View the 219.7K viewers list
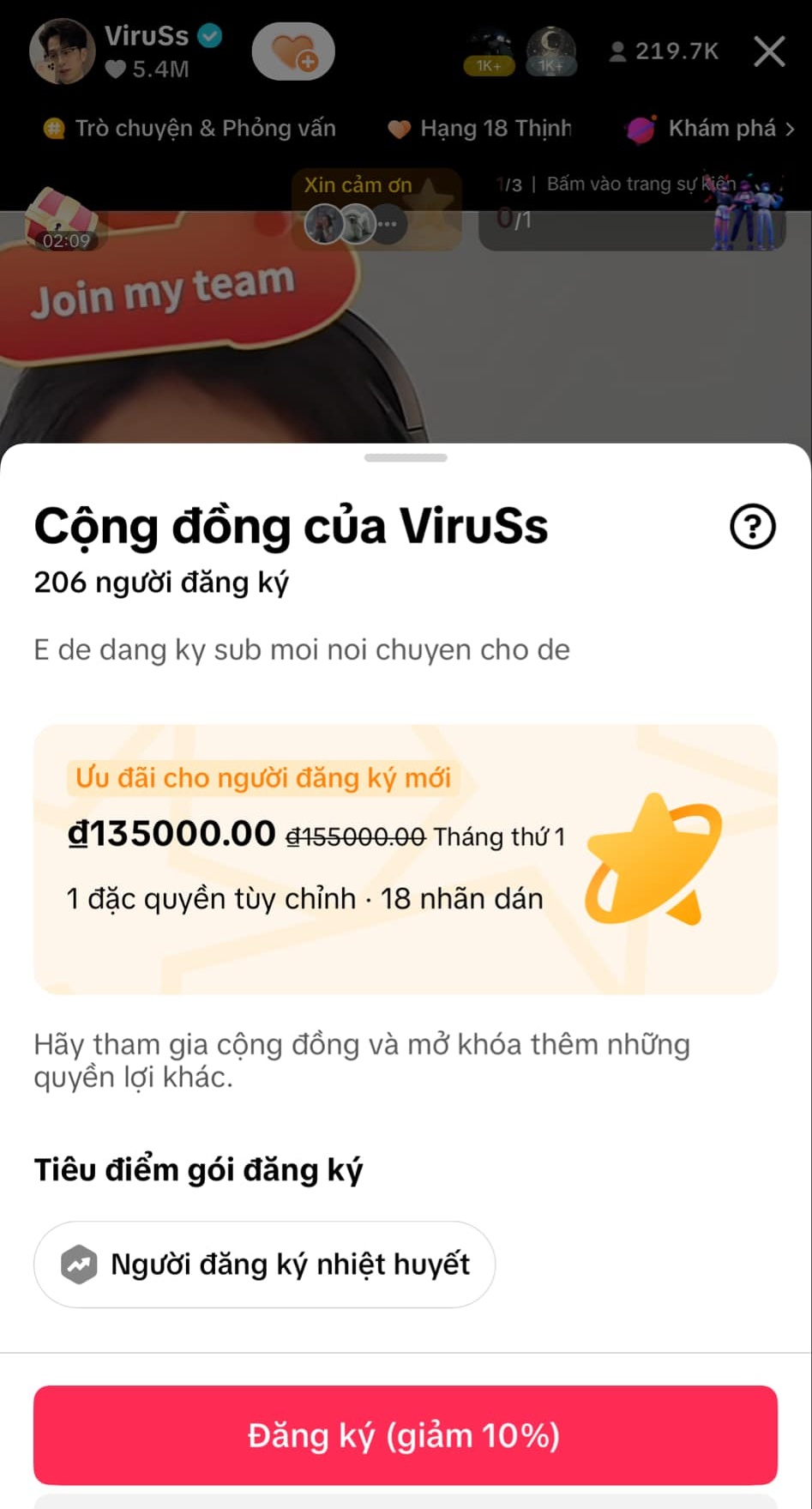 point(664,51)
